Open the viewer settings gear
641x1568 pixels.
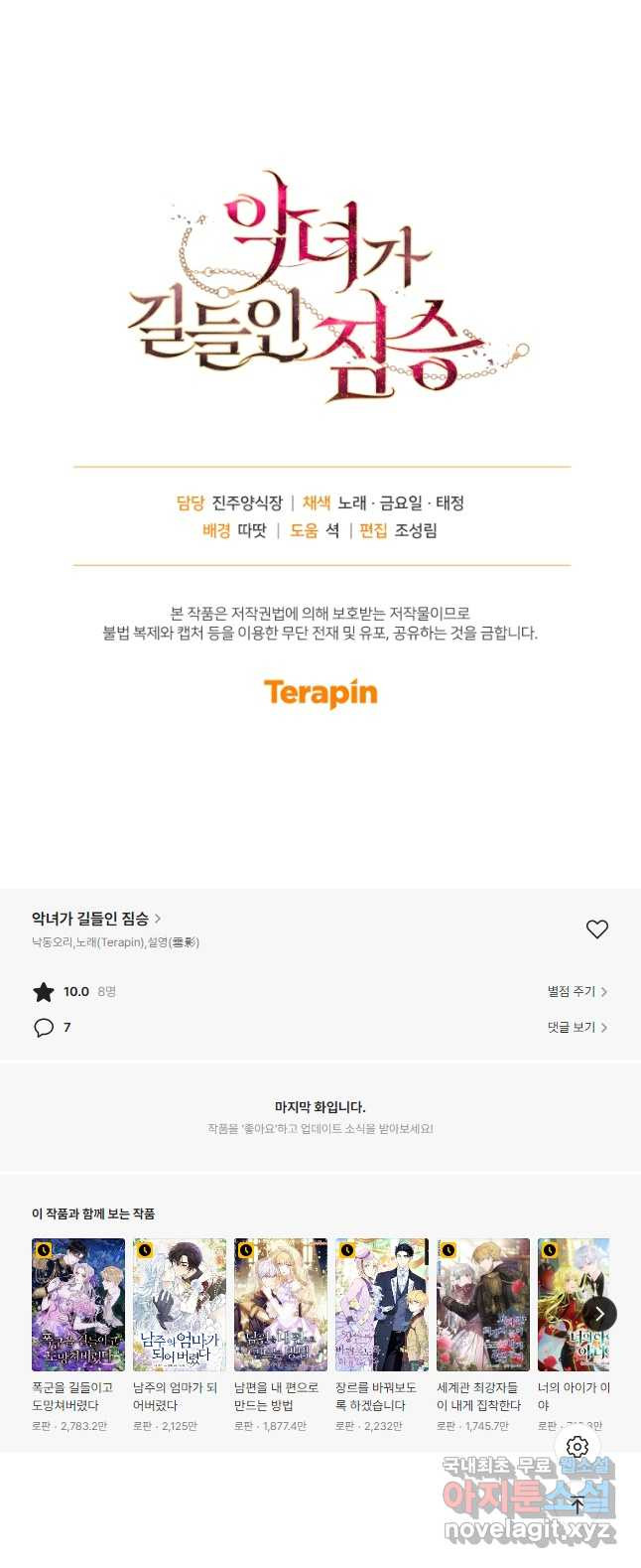577,1447
